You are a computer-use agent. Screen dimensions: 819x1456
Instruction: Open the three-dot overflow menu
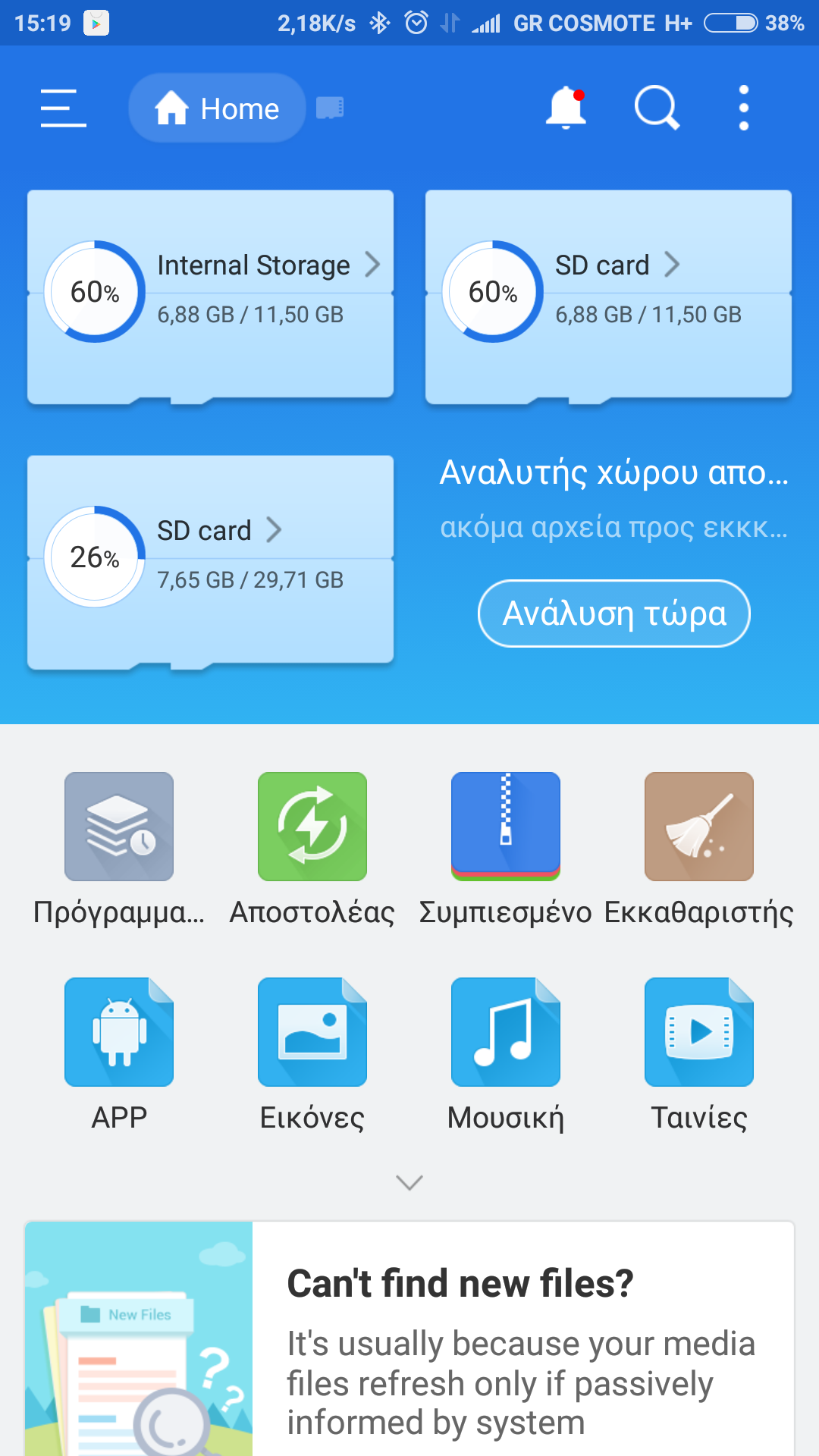pos(744,108)
